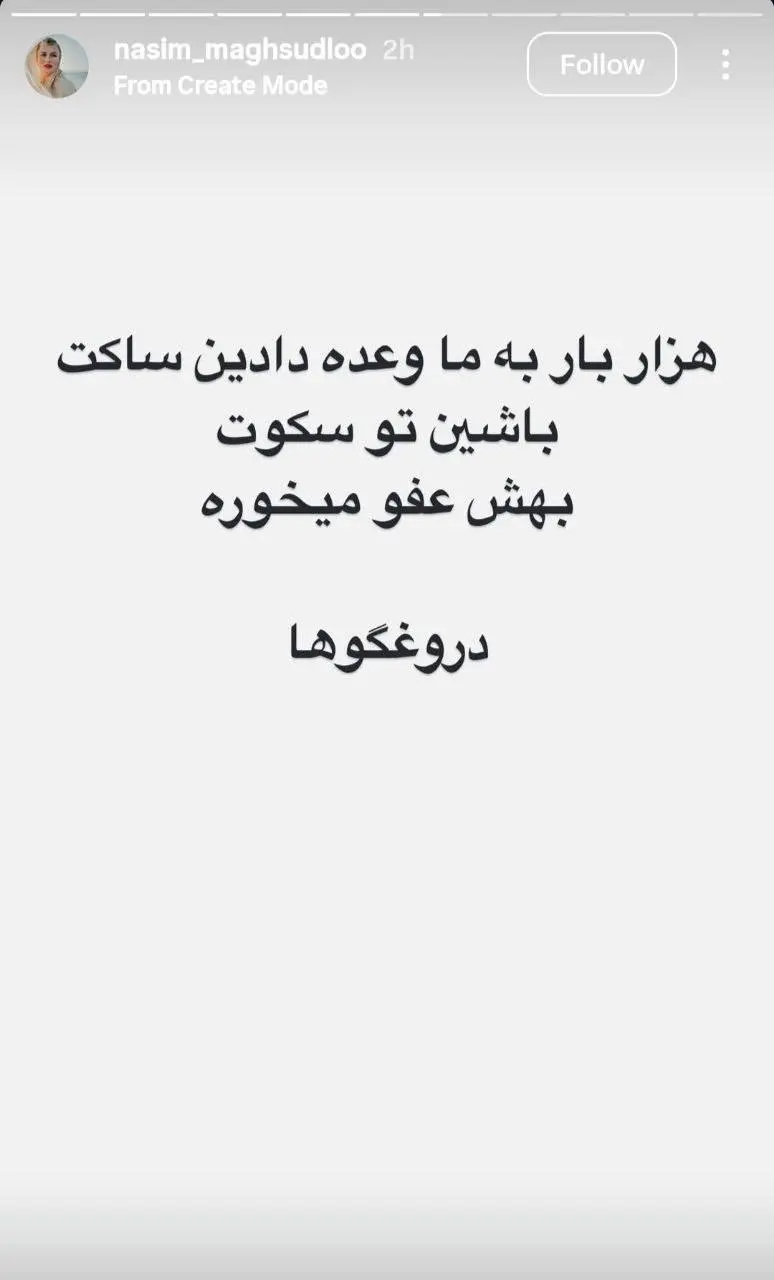Open the story overflow menu

[x=725, y=65]
